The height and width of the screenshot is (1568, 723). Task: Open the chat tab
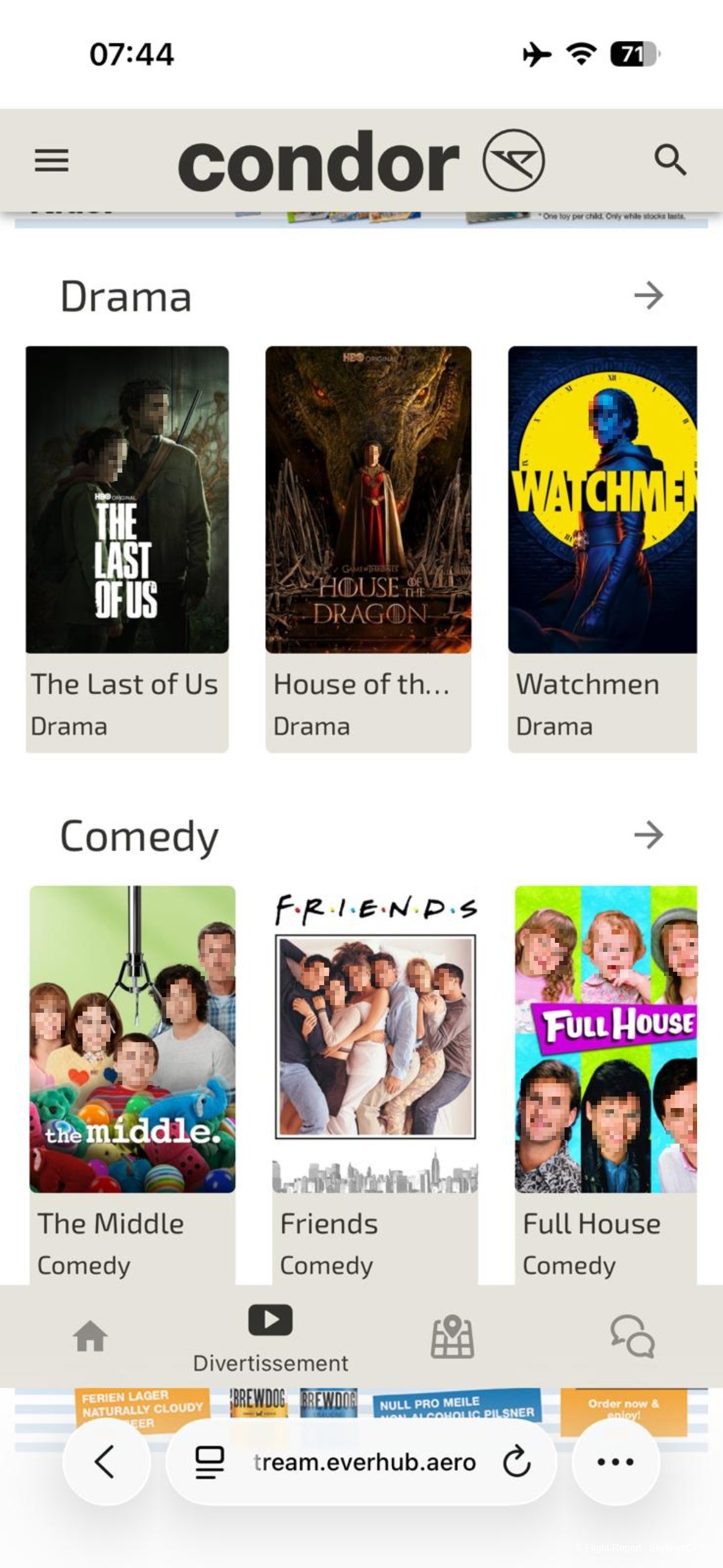click(632, 1337)
